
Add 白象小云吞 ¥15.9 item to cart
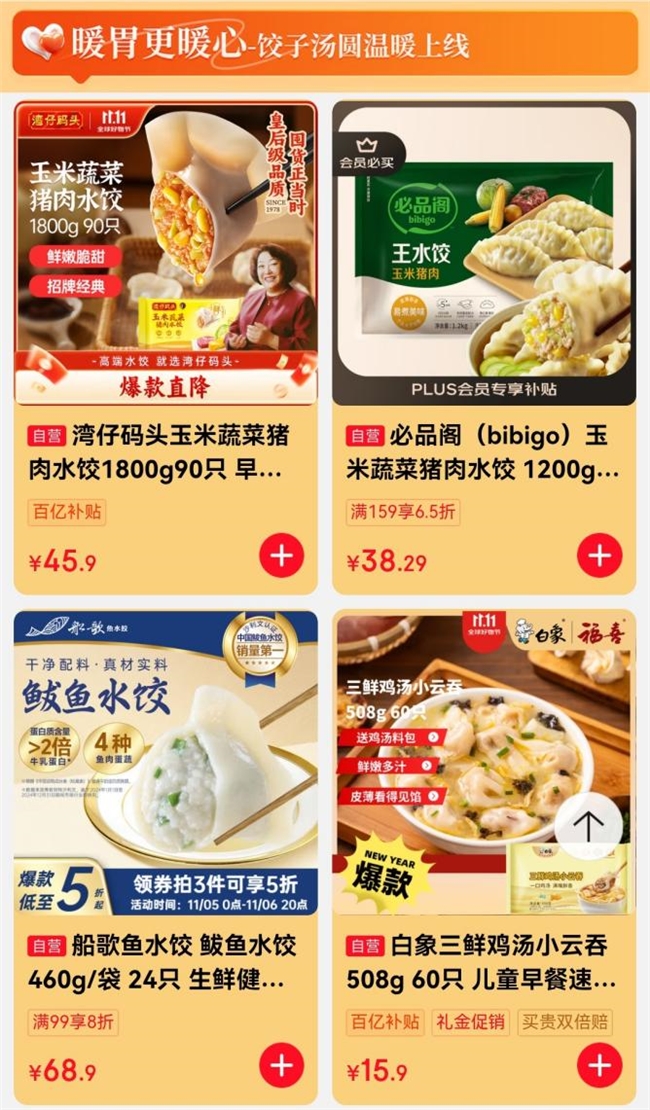point(599,1066)
